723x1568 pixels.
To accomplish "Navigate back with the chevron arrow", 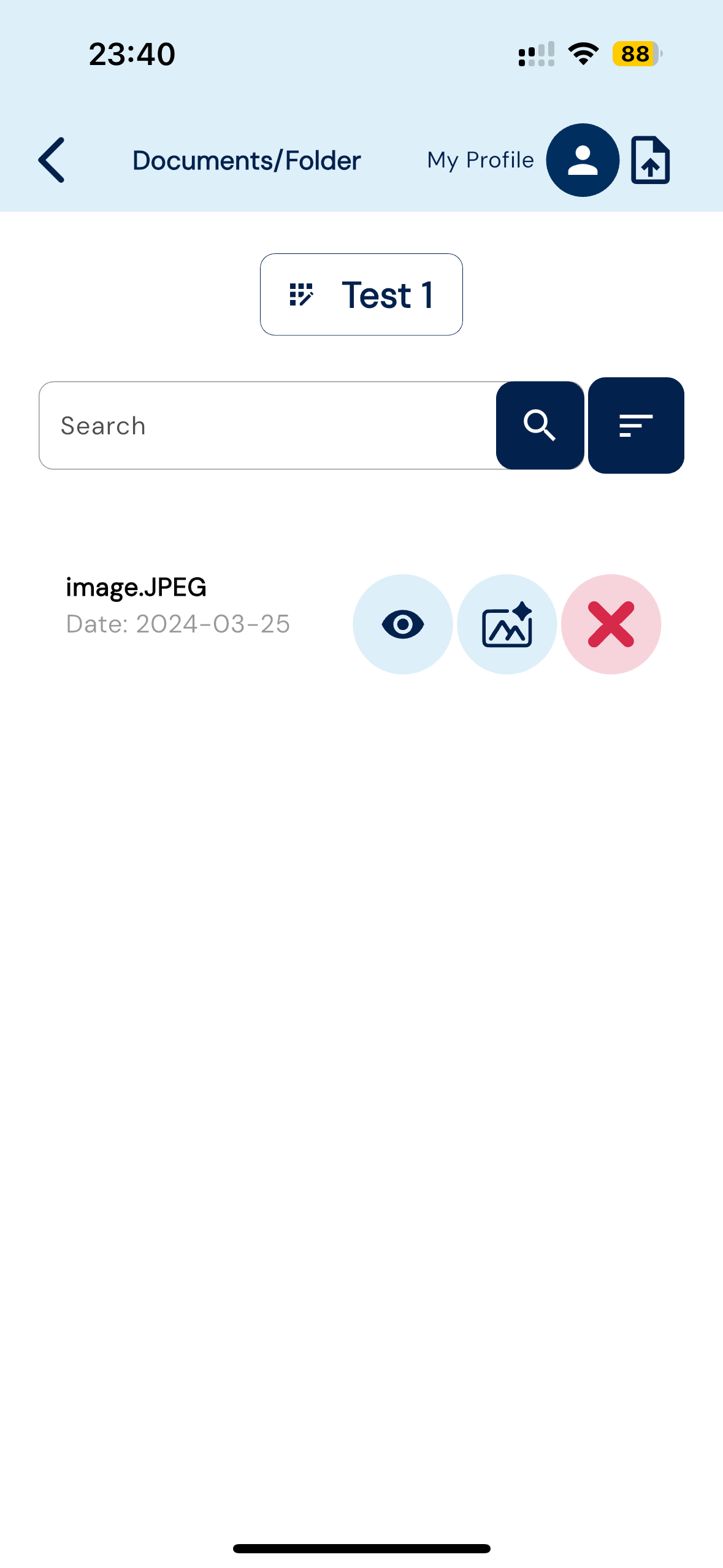I will coord(50,159).
